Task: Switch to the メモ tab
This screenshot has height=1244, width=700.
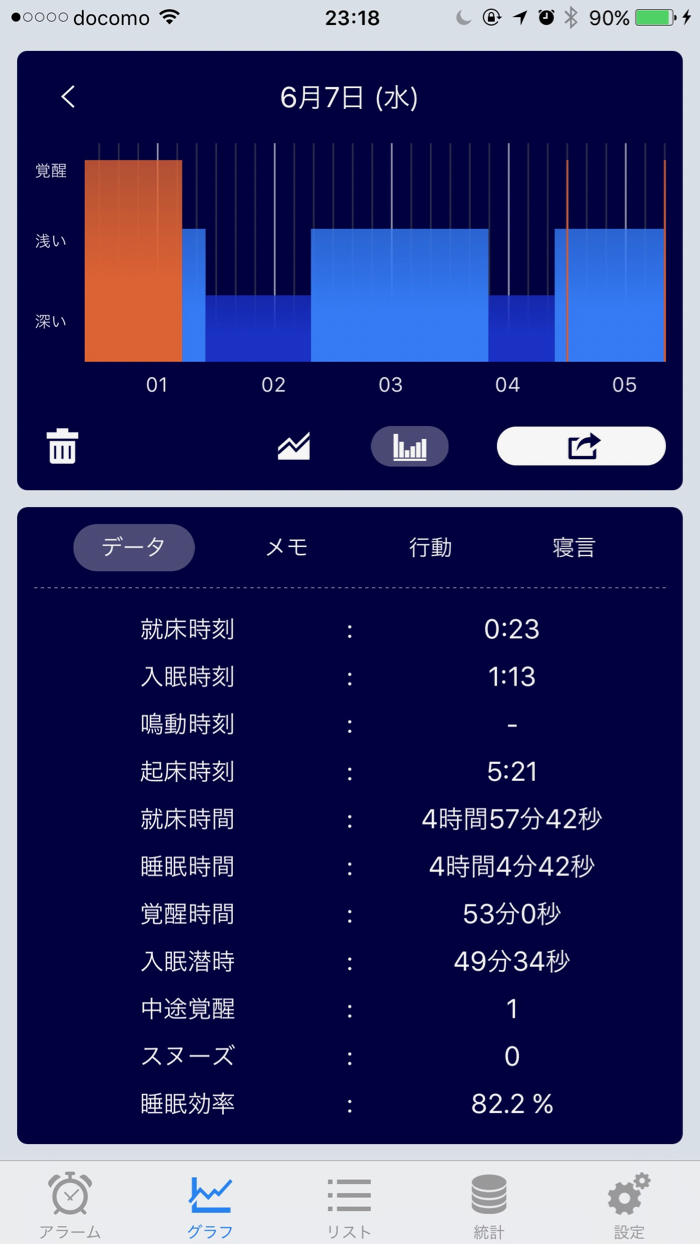Action: click(x=287, y=547)
